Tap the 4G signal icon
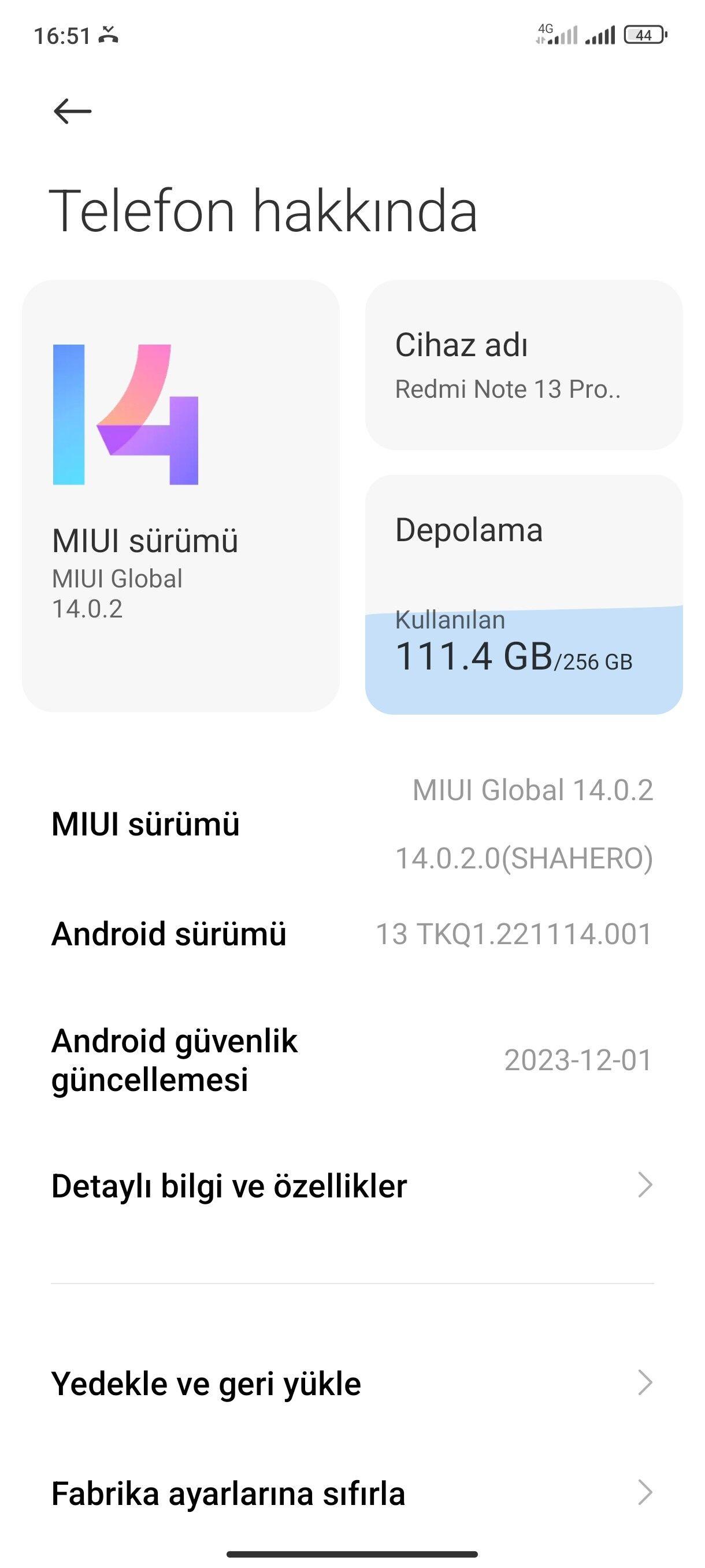 (547, 31)
